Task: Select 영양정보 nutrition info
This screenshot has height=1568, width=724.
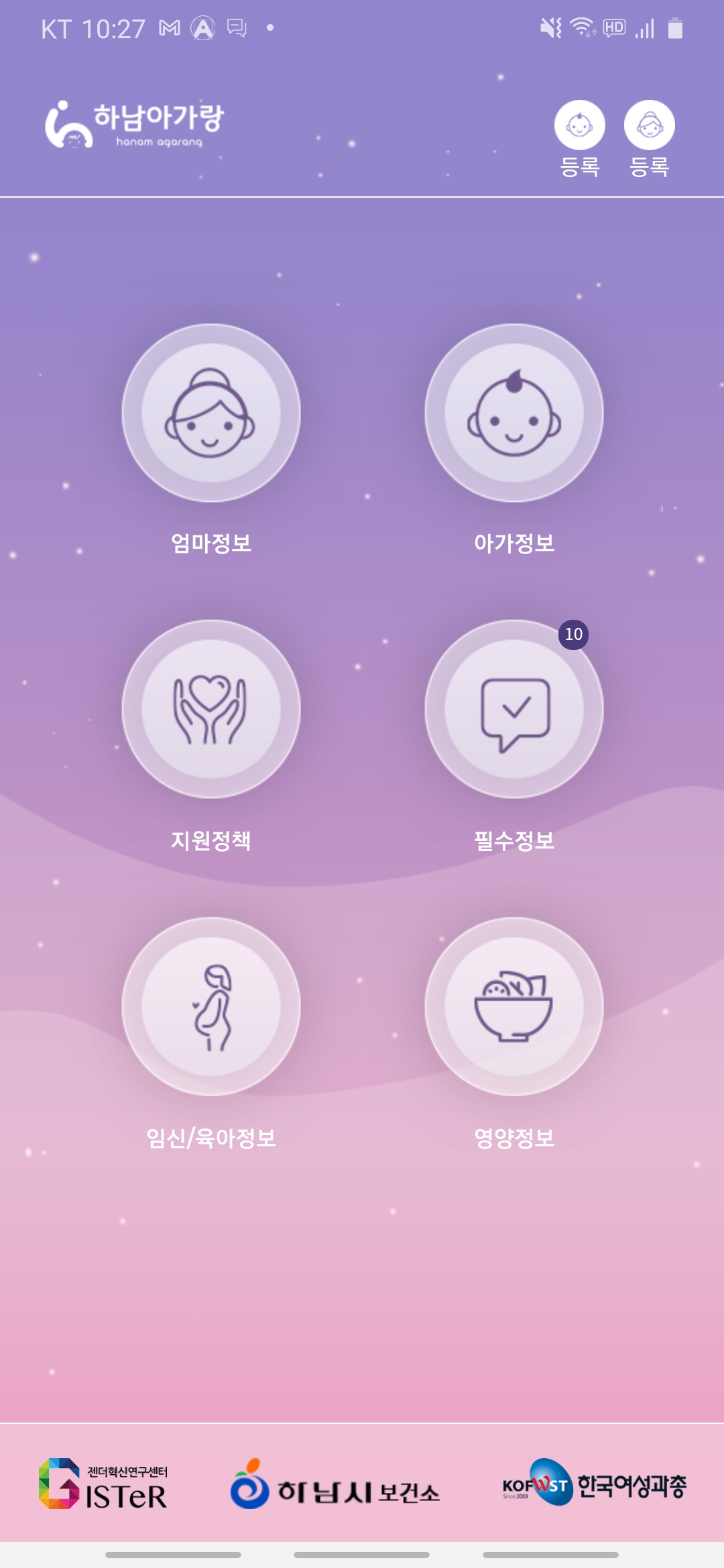Action: 514,1006
